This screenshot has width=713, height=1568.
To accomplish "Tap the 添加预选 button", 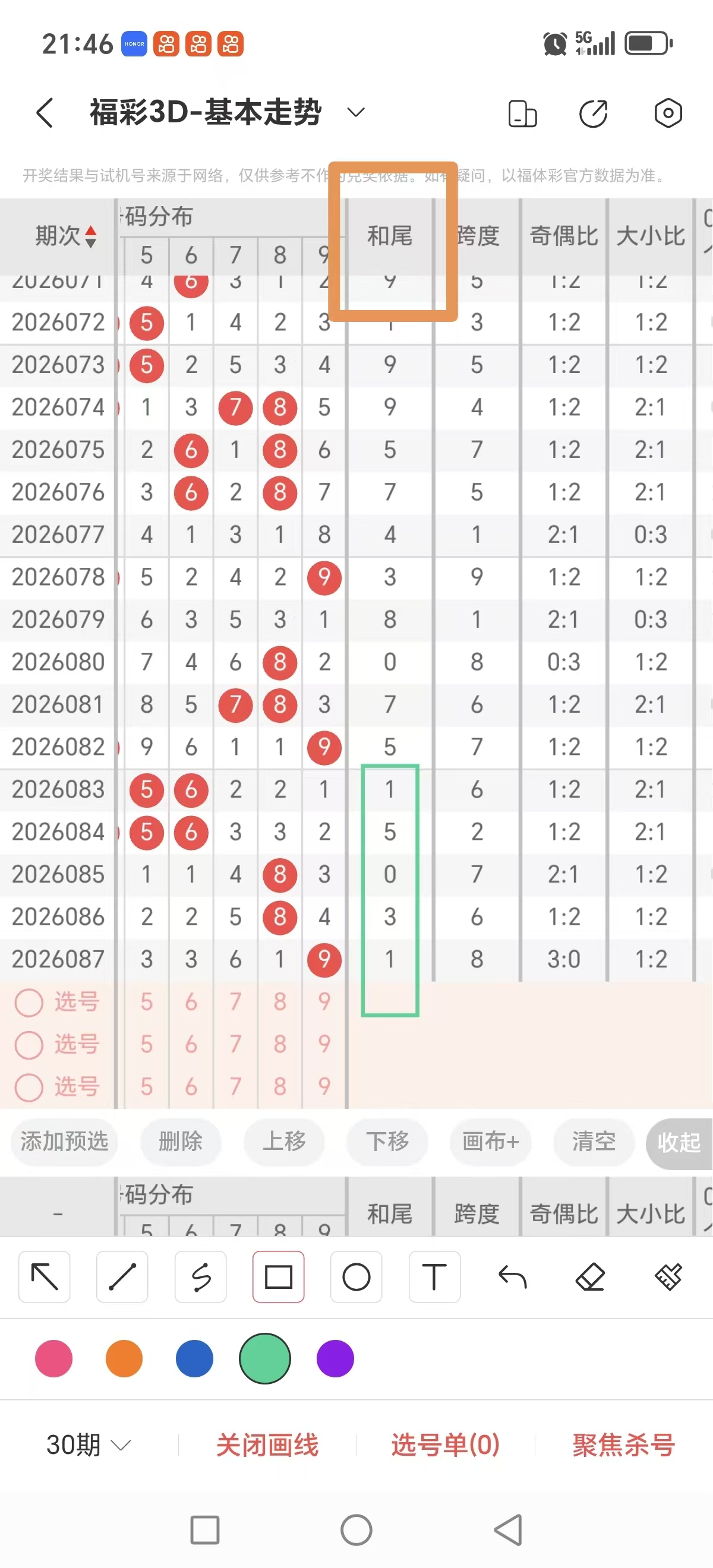I will point(65,1142).
